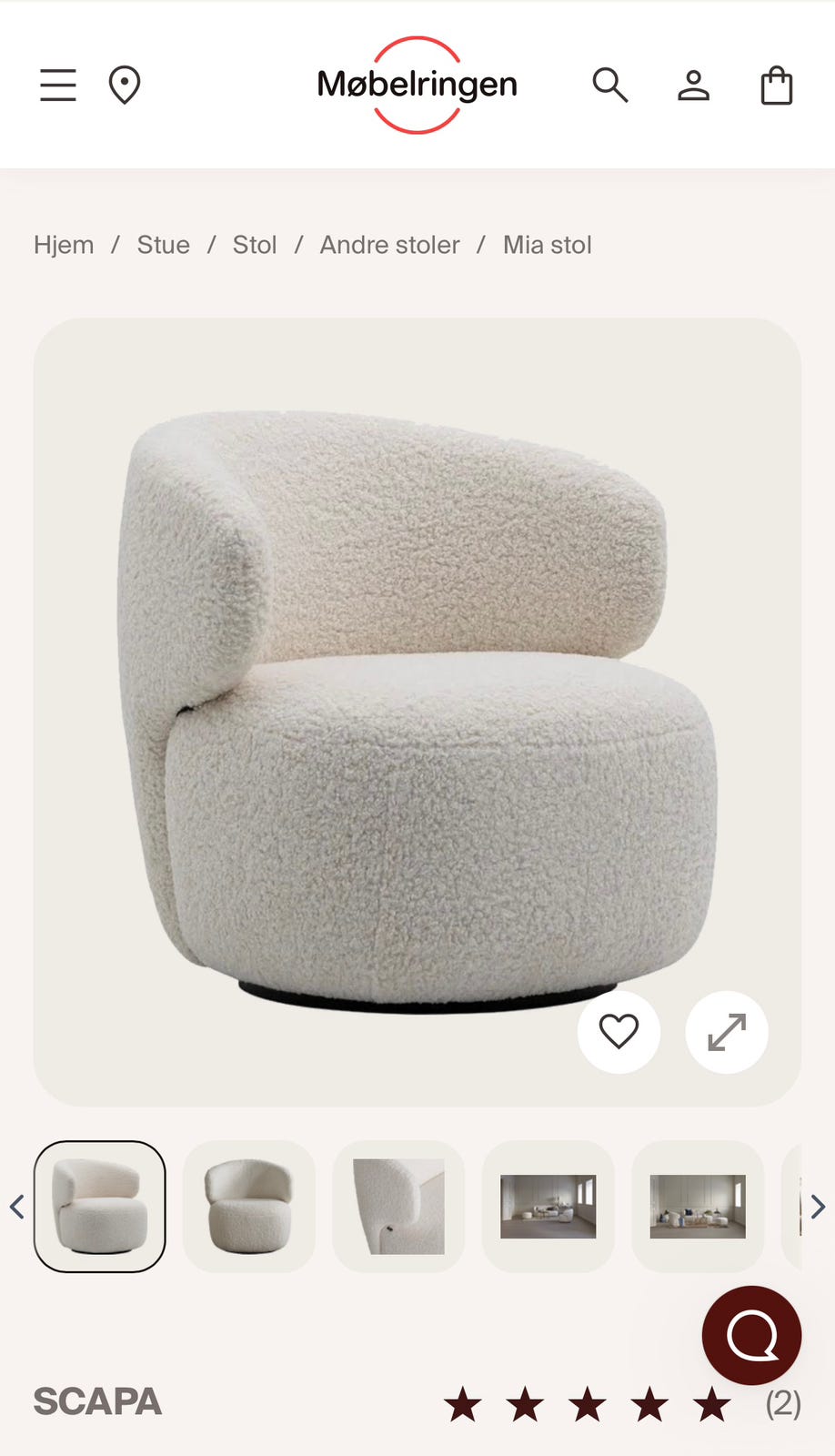Show next thumbnails with right arrow

point(818,1207)
